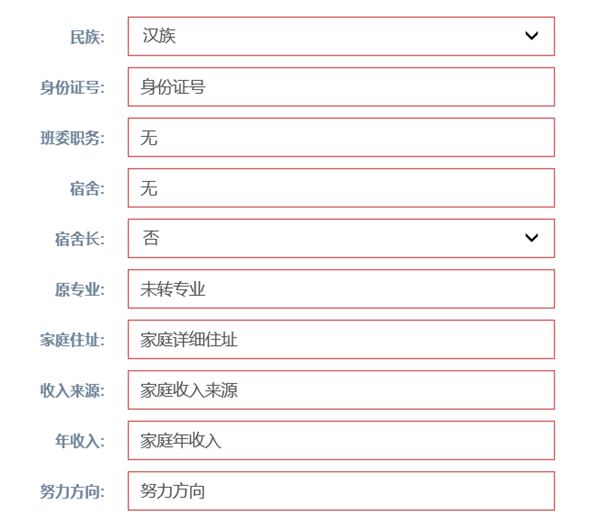600x529 pixels.
Task: Focus the 努力方向 text field
Action: click(x=340, y=491)
